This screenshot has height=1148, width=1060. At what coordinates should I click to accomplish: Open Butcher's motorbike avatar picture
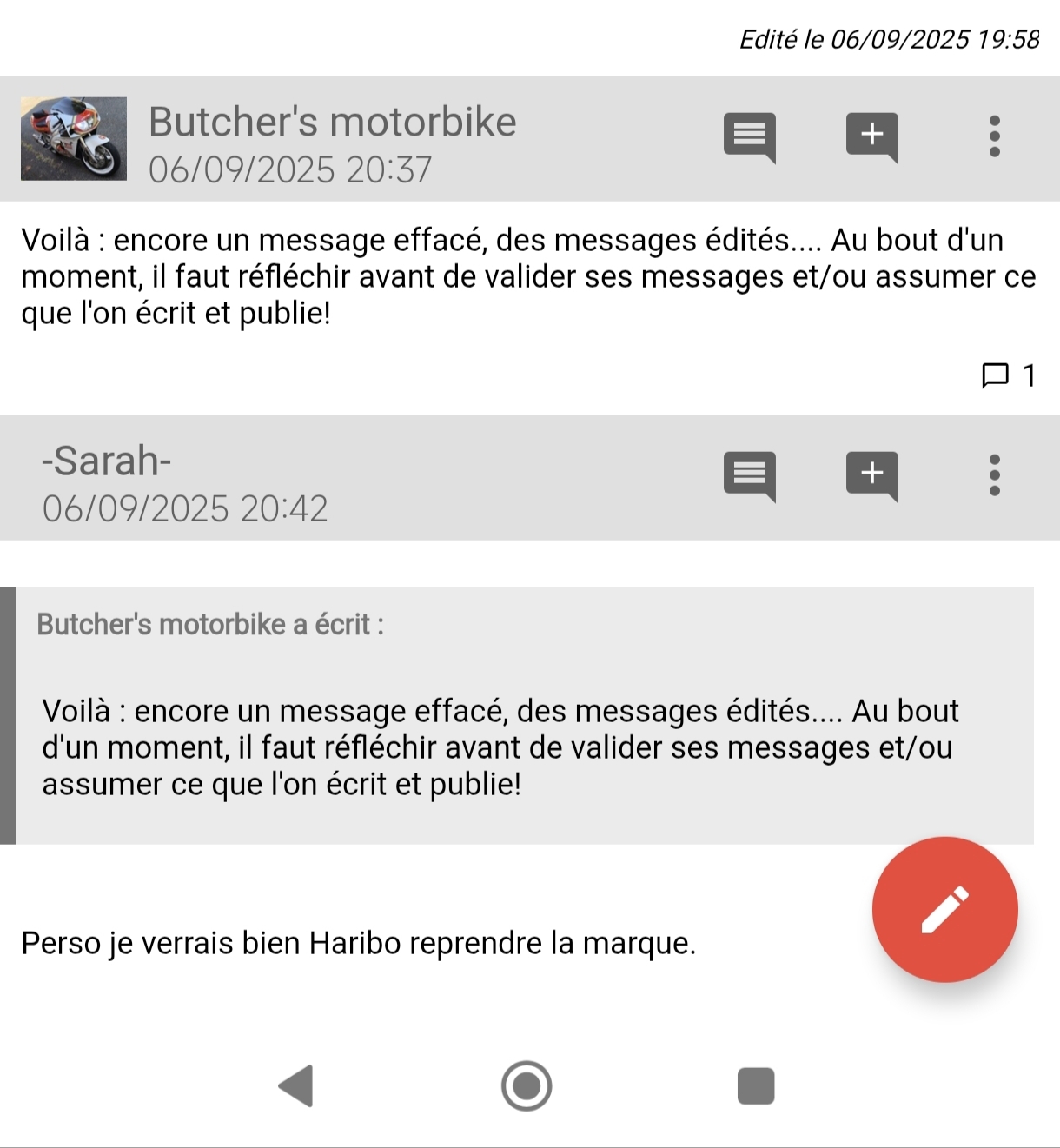pos(74,139)
